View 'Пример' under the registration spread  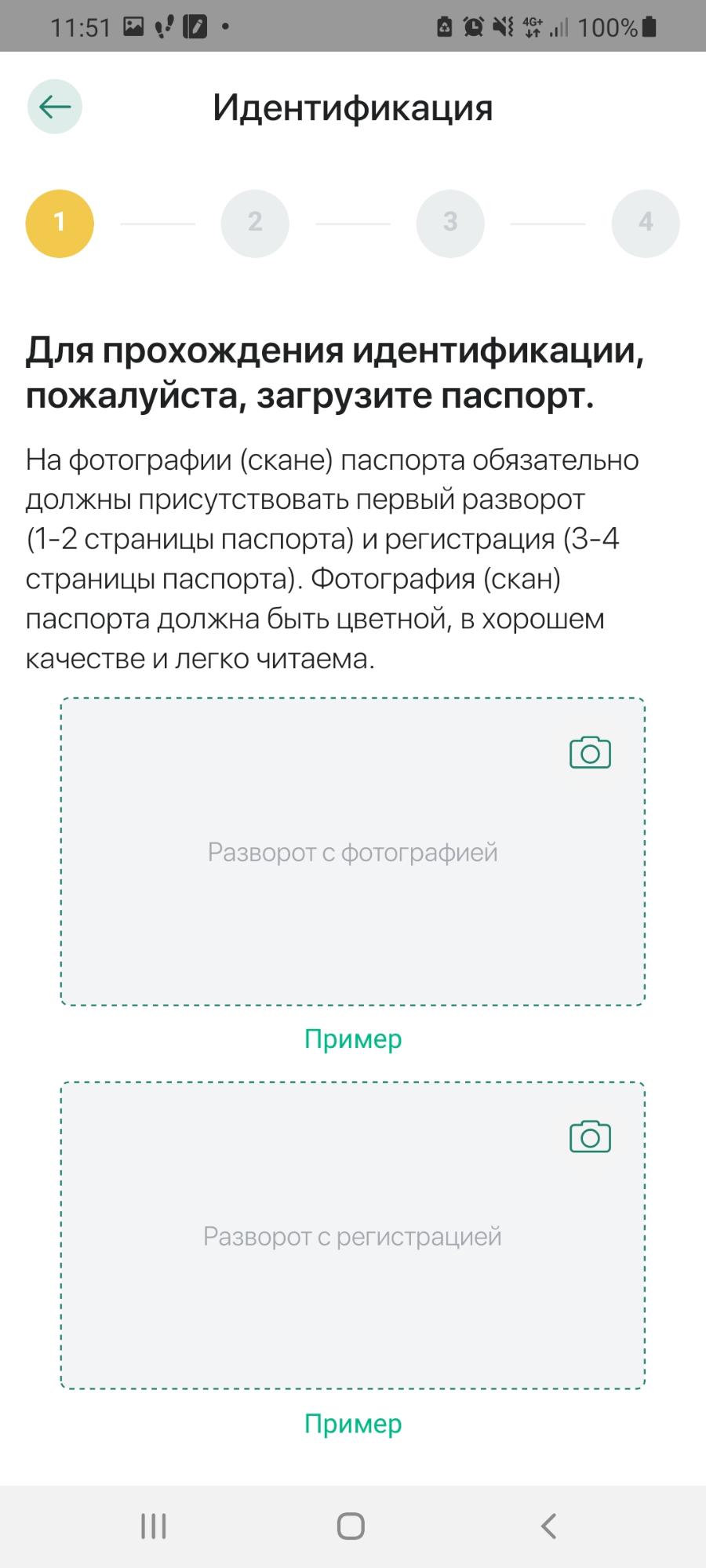pyautogui.click(x=353, y=1424)
